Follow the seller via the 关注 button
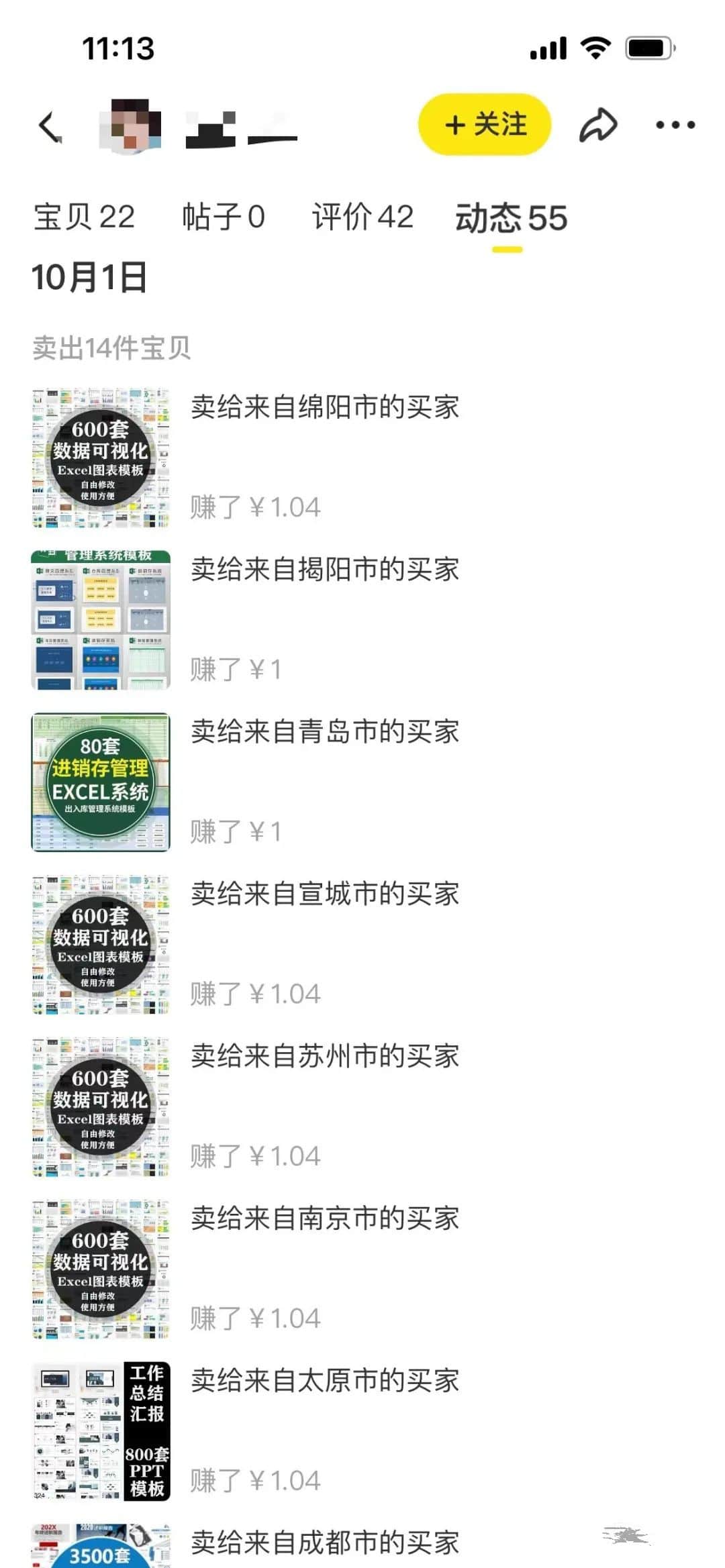The width and height of the screenshot is (725, 1568). click(x=485, y=125)
